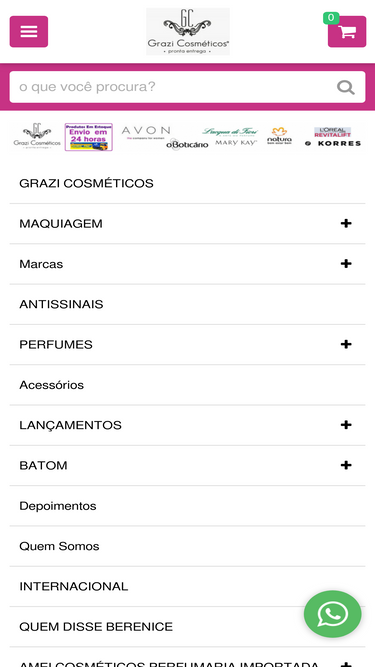Open the Quem Somos page

[x=188, y=546]
